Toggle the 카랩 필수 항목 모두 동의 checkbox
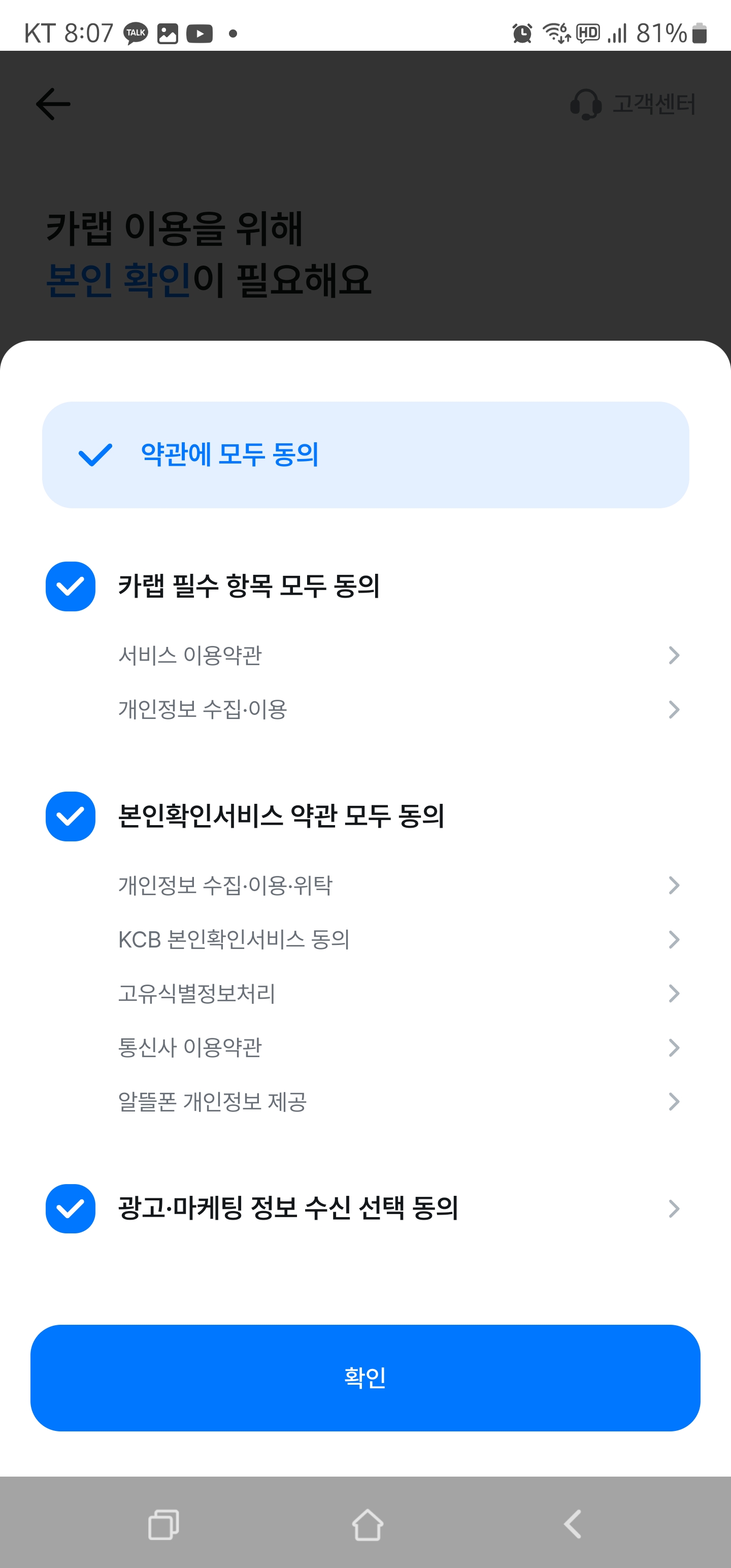This screenshot has height=1568, width=731. [70, 586]
